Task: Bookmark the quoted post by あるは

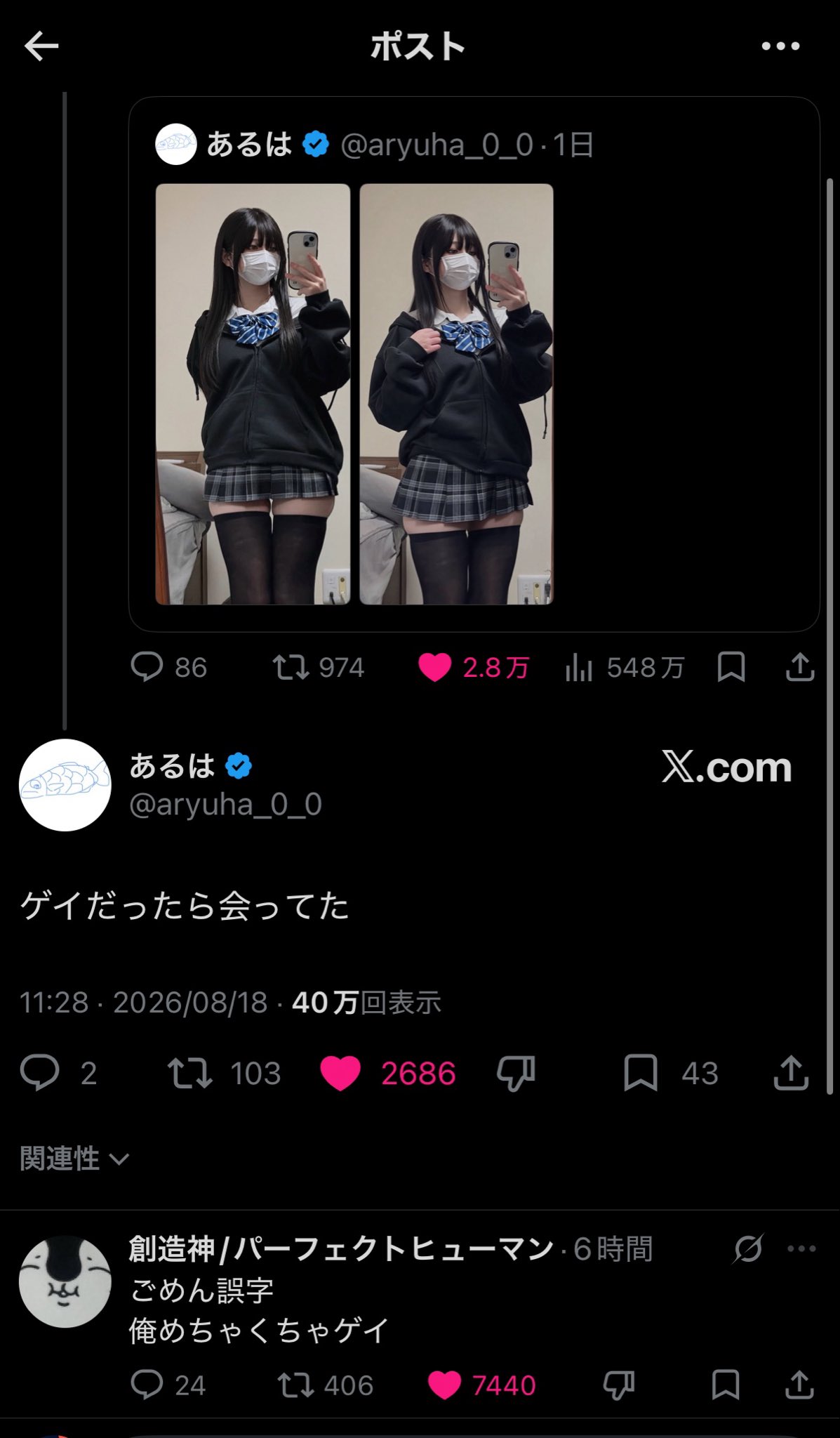Action: 731,667
